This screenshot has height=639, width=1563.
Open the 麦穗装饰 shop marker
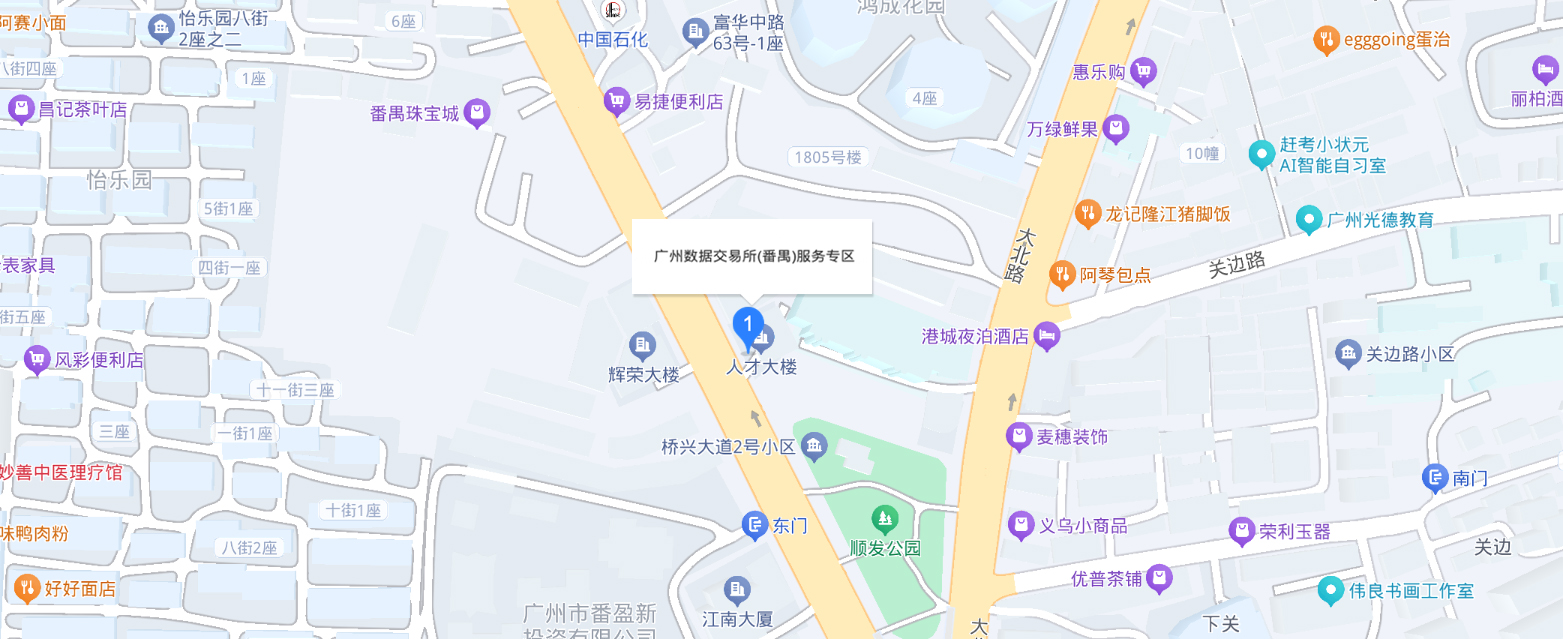pos(1019,436)
